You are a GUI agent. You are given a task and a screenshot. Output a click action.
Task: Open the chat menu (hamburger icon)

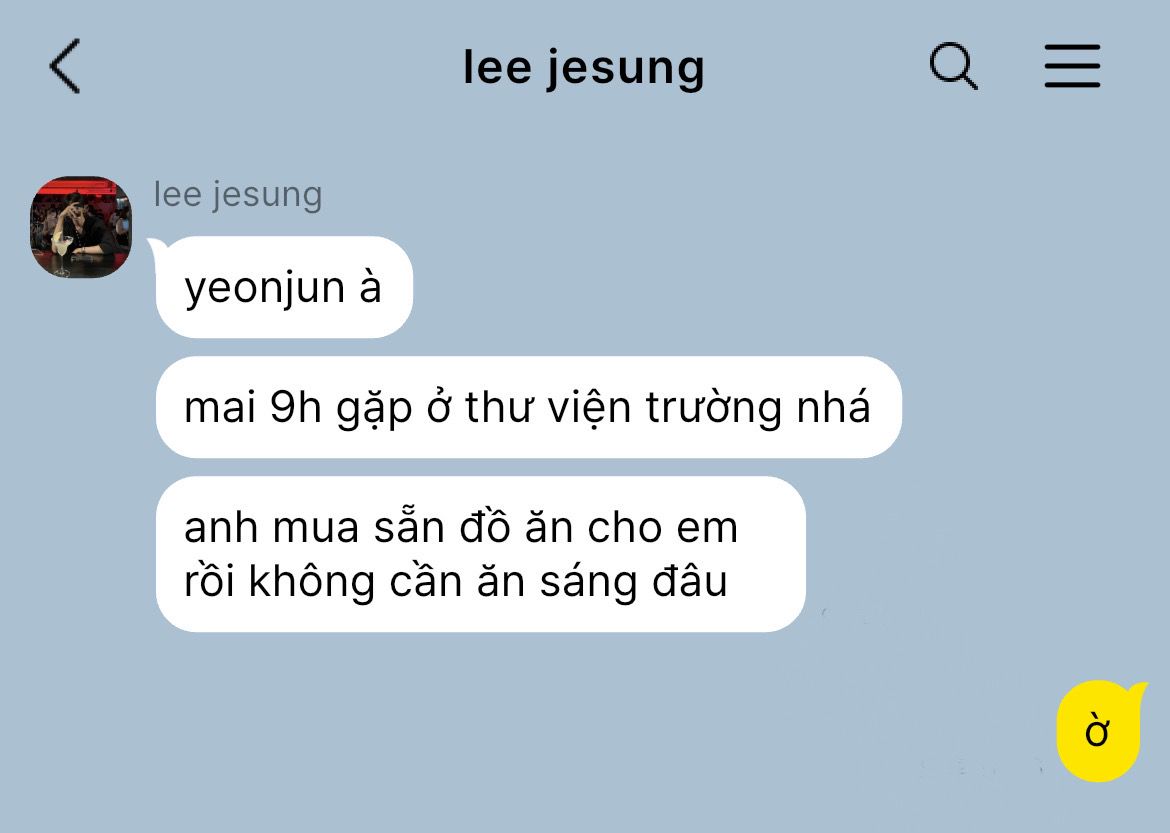(1072, 67)
